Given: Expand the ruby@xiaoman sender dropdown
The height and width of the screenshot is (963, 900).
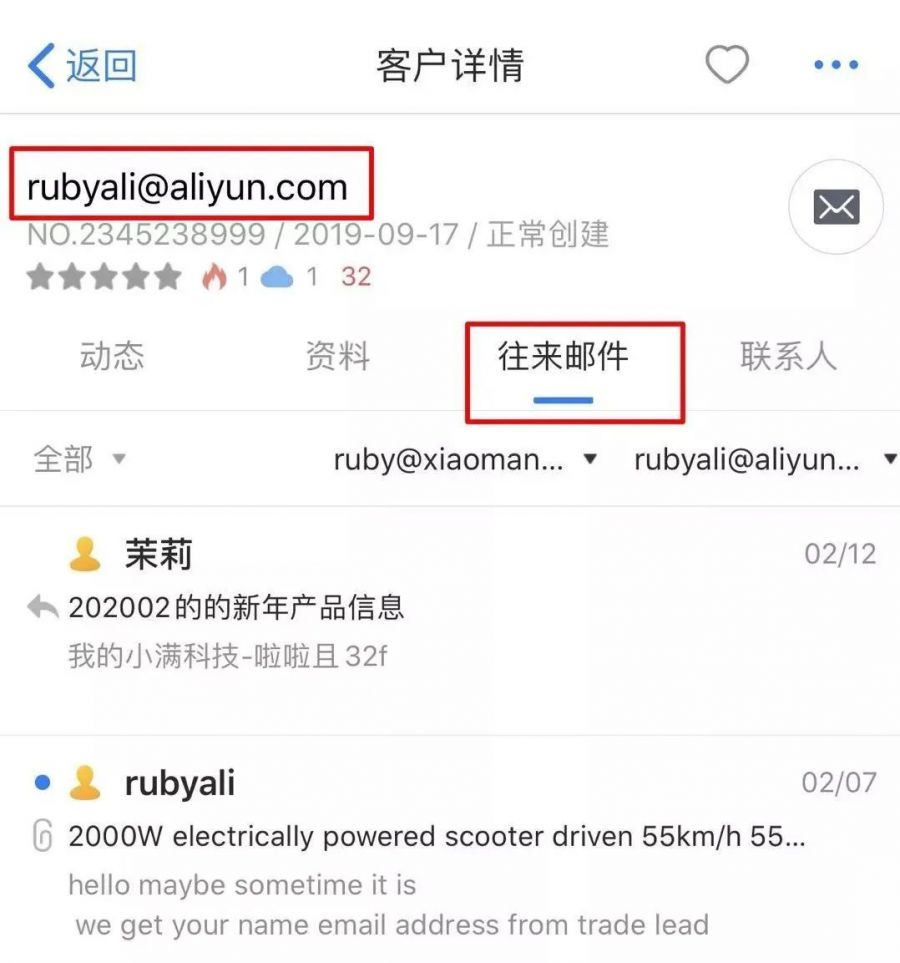Looking at the screenshot, I should tap(465, 460).
